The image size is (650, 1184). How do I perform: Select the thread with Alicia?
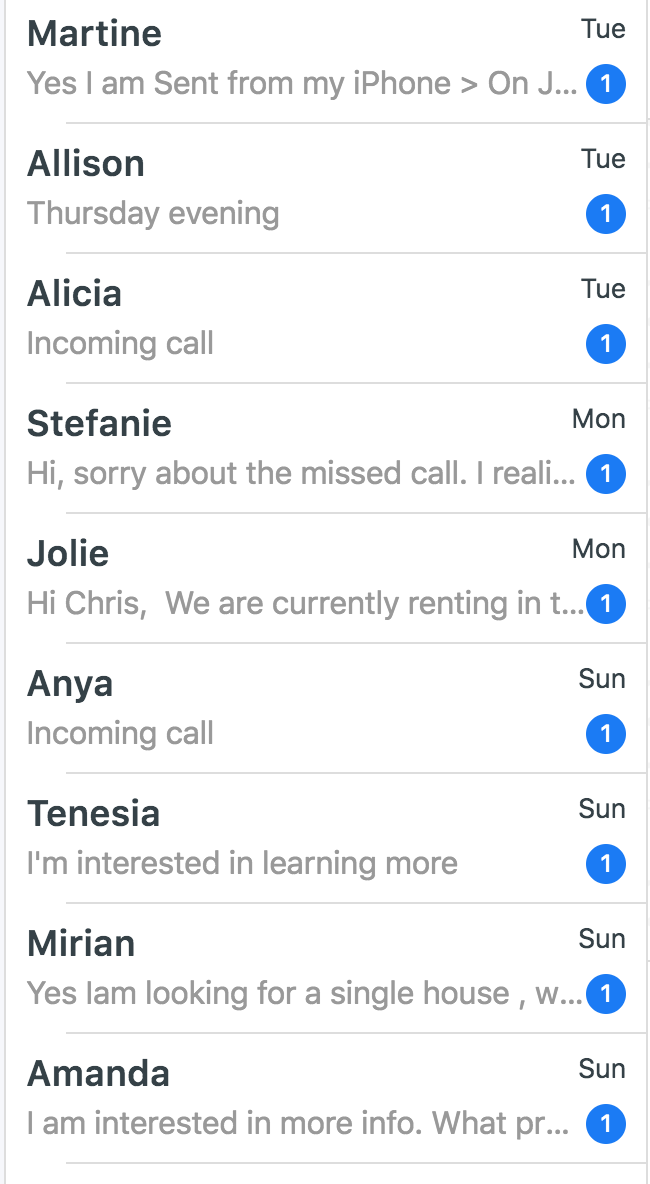[300, 319]
